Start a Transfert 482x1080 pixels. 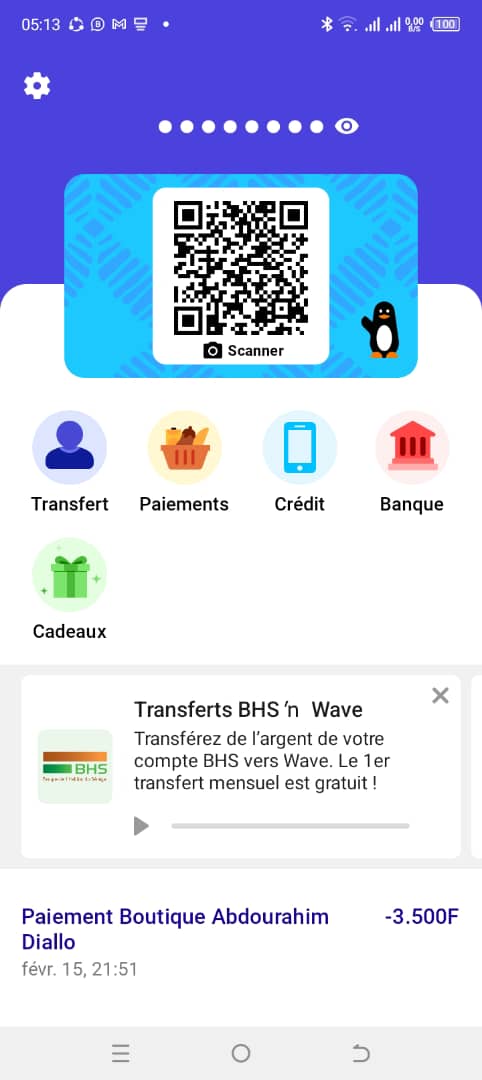[x=70, y=461]
